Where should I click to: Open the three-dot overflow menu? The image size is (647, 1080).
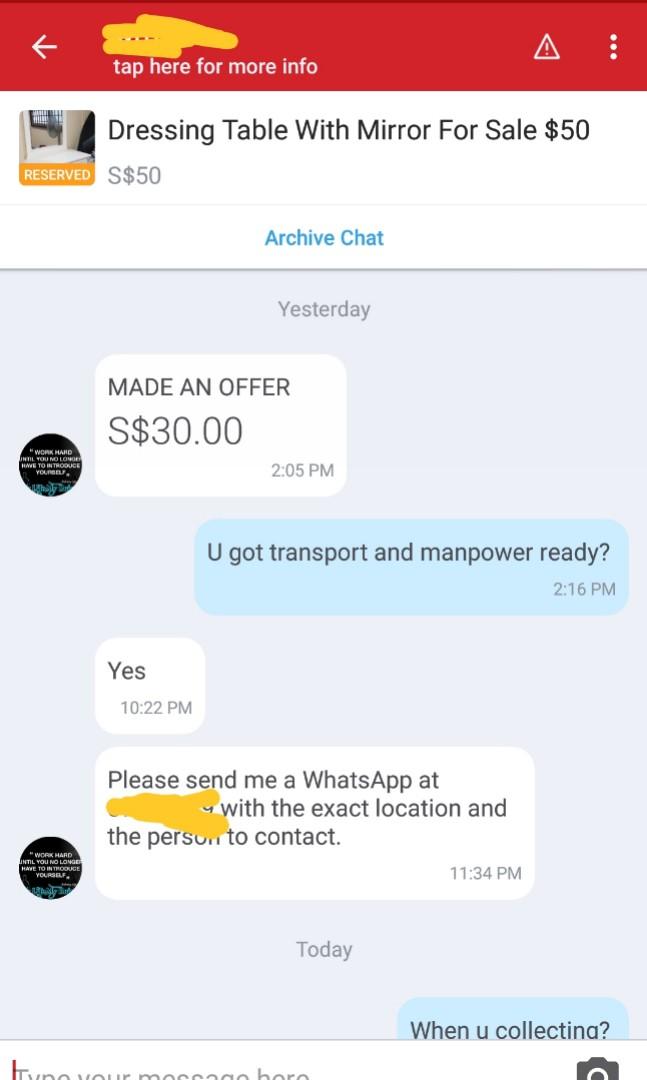click(613, 47)
